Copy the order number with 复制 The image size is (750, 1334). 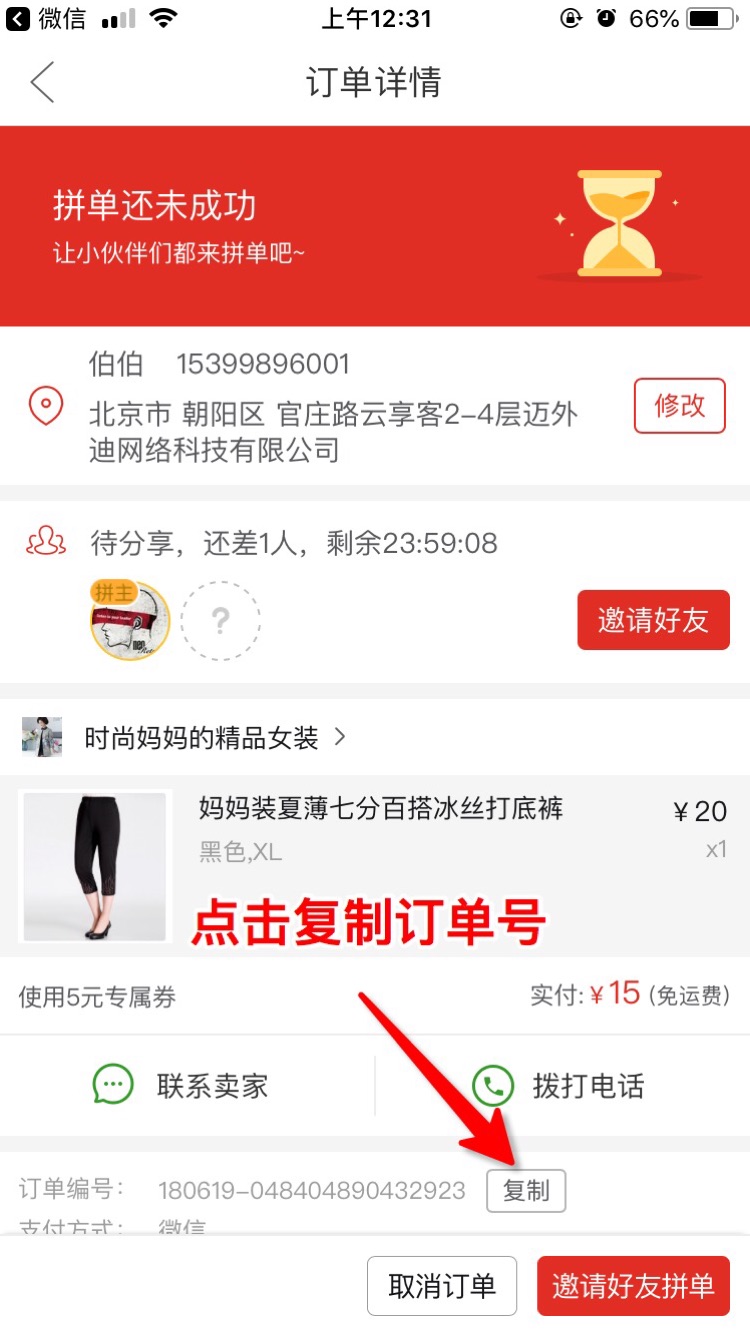(526, 1191)
